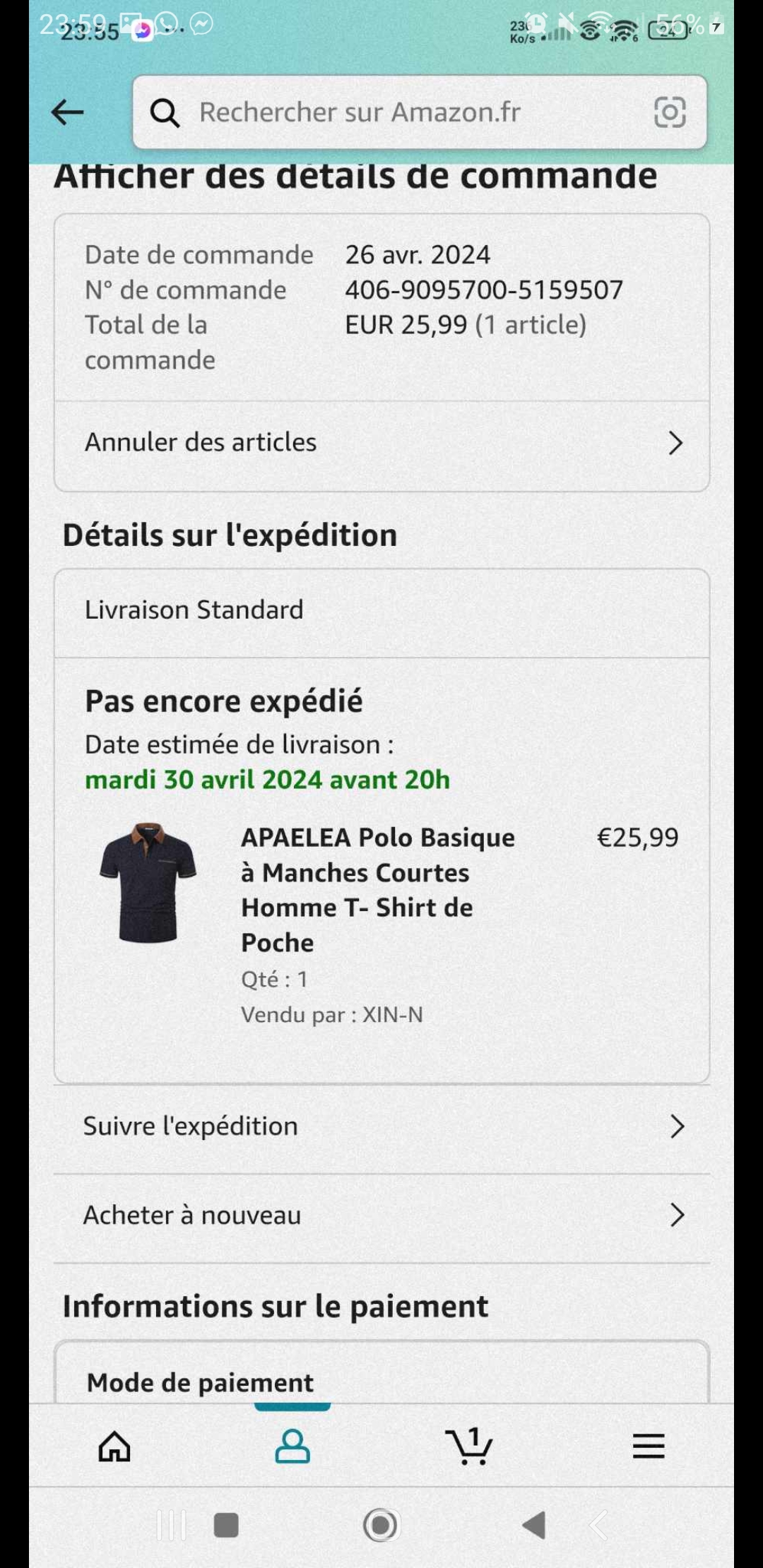Open the hamburger menu tab
This screenshot has width=763, height=1568.
pyautogui.click(x=648, y=1447)
